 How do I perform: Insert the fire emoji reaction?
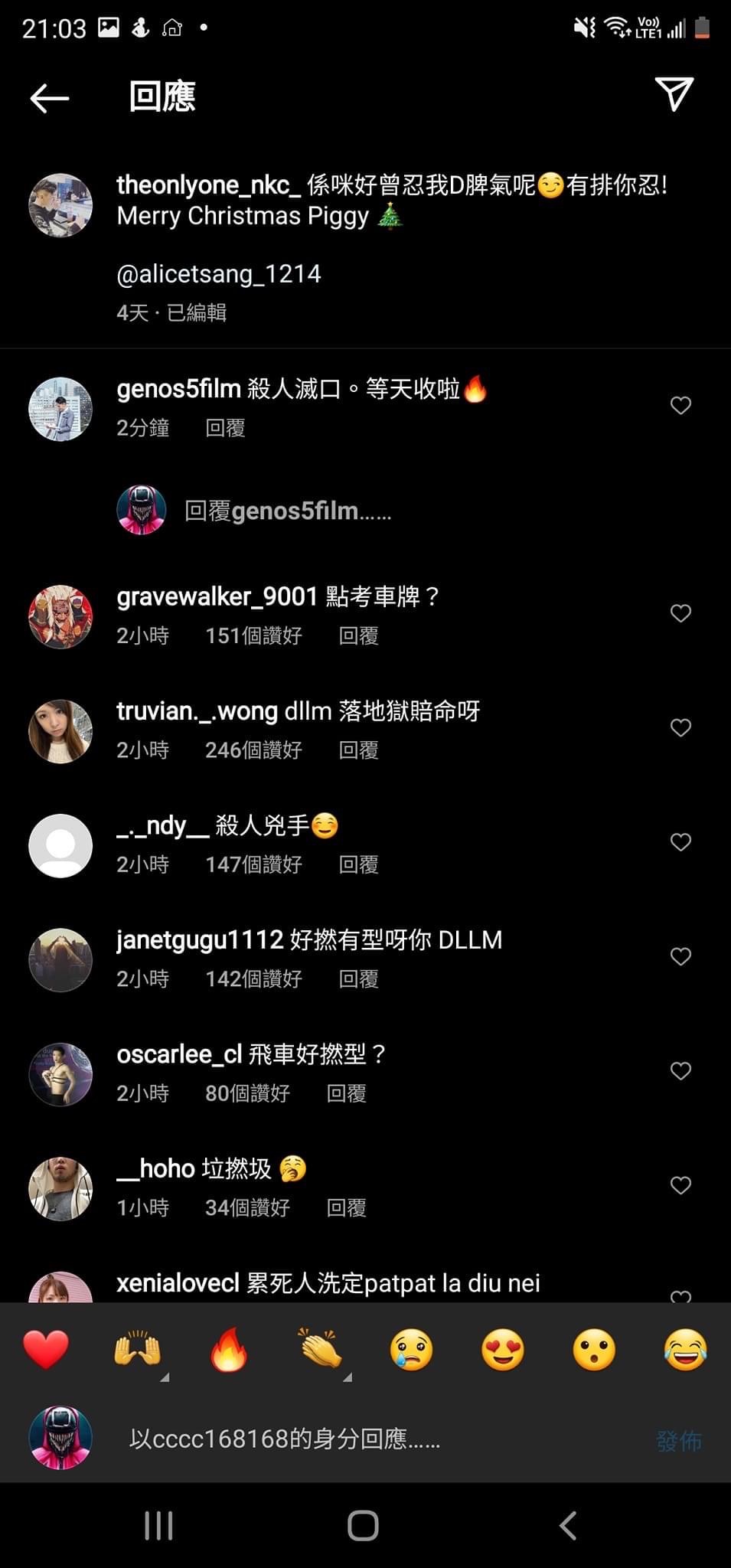point(229,1349)
